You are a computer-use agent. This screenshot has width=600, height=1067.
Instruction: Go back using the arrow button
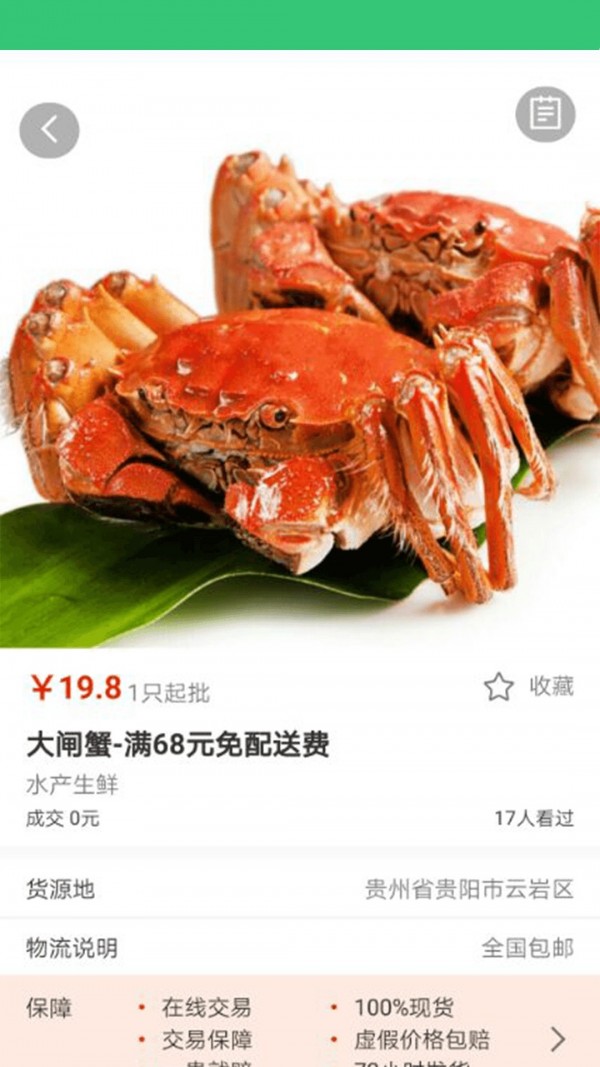(49, 130)
